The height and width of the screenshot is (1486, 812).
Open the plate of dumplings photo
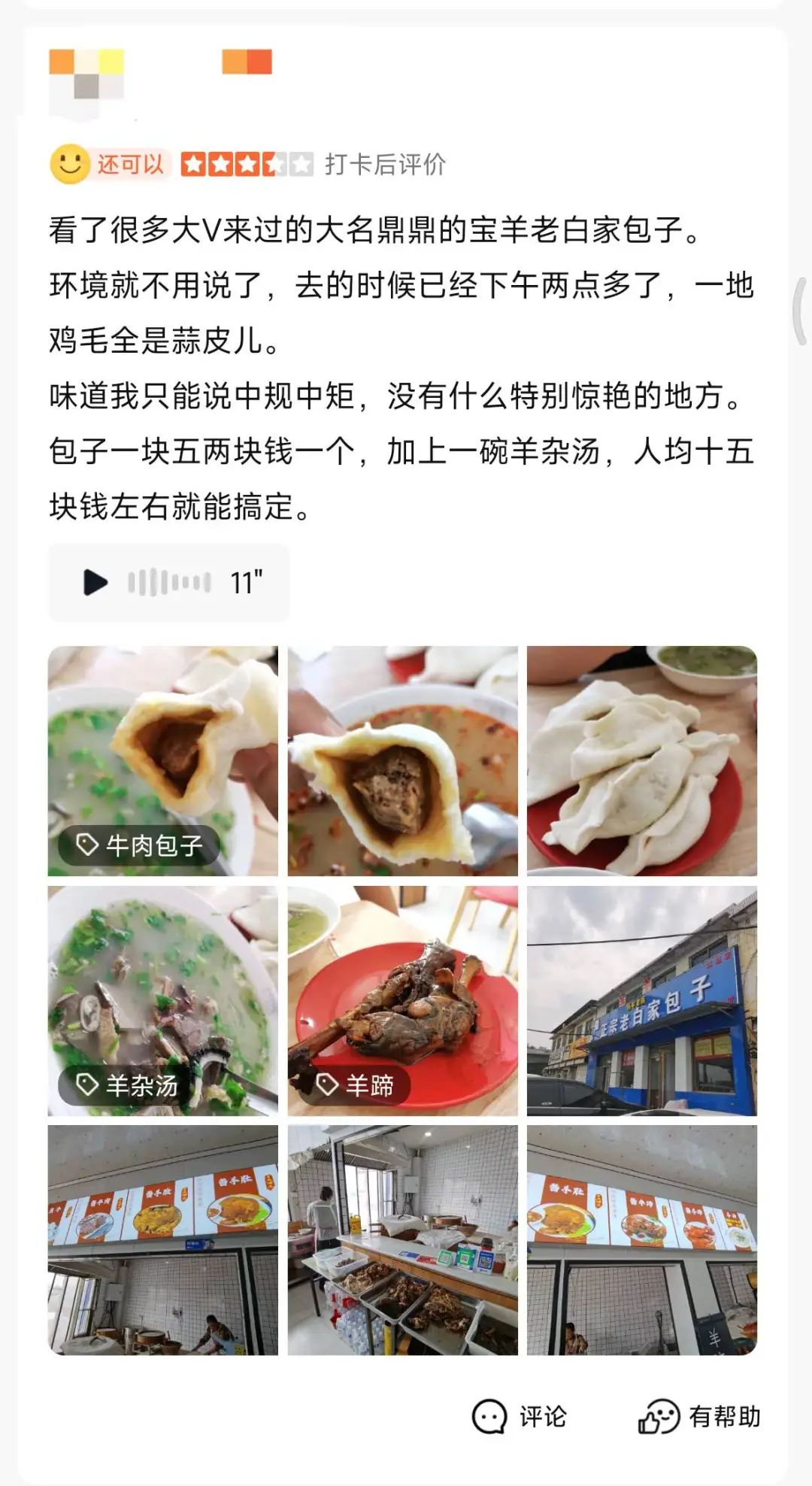(641, 760)
